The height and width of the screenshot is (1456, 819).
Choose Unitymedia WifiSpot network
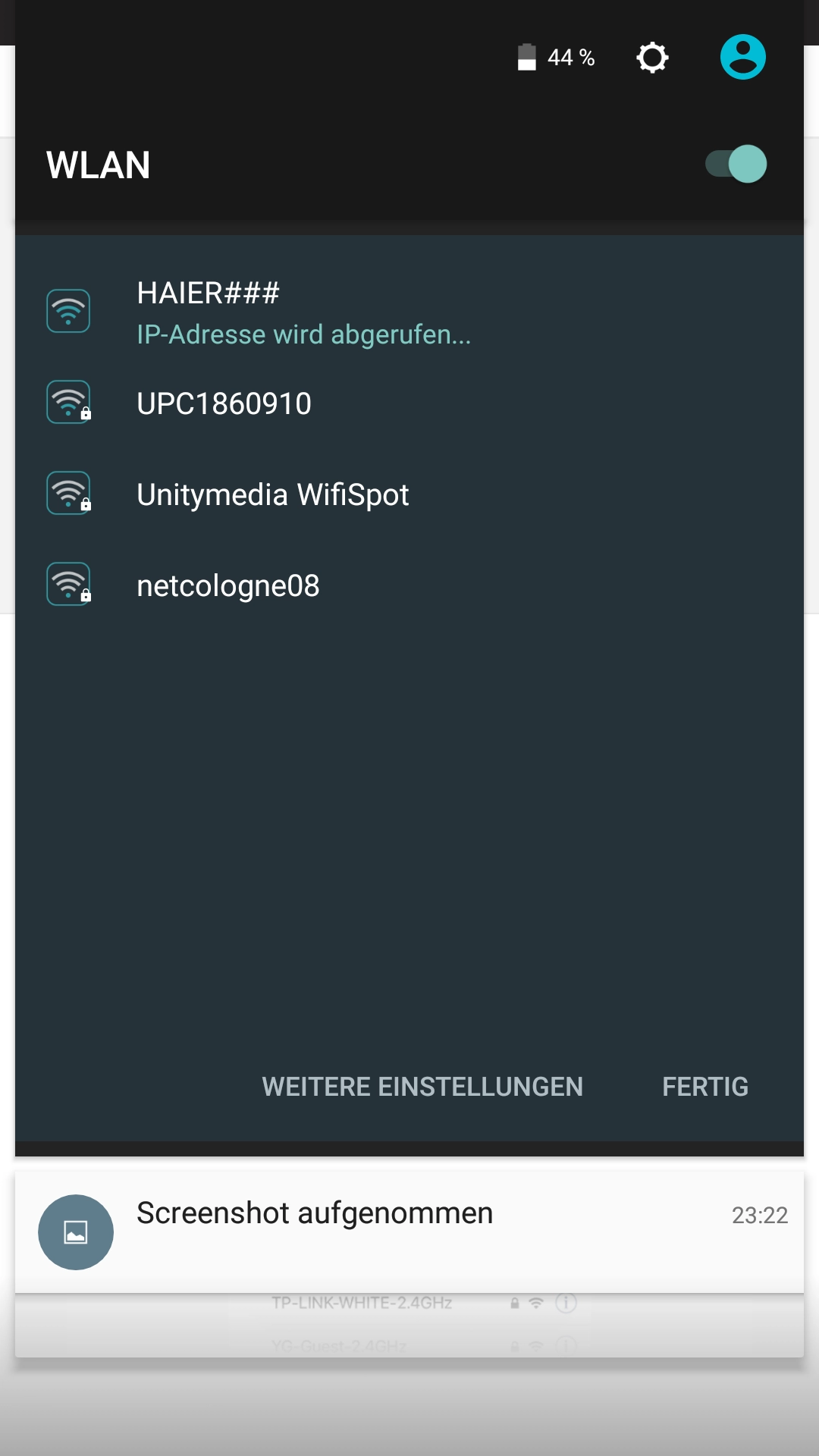pos(409,494)
